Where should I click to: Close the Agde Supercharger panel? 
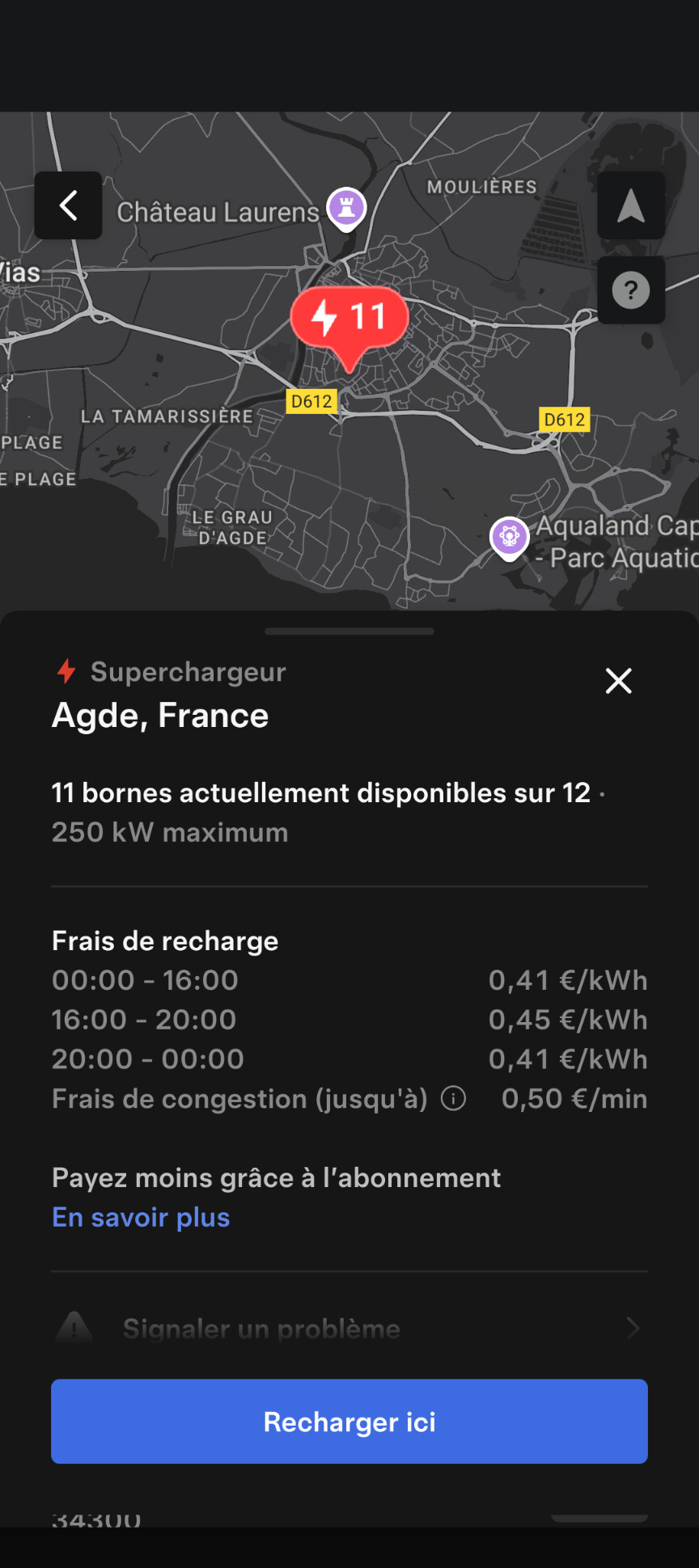[619, 681]
